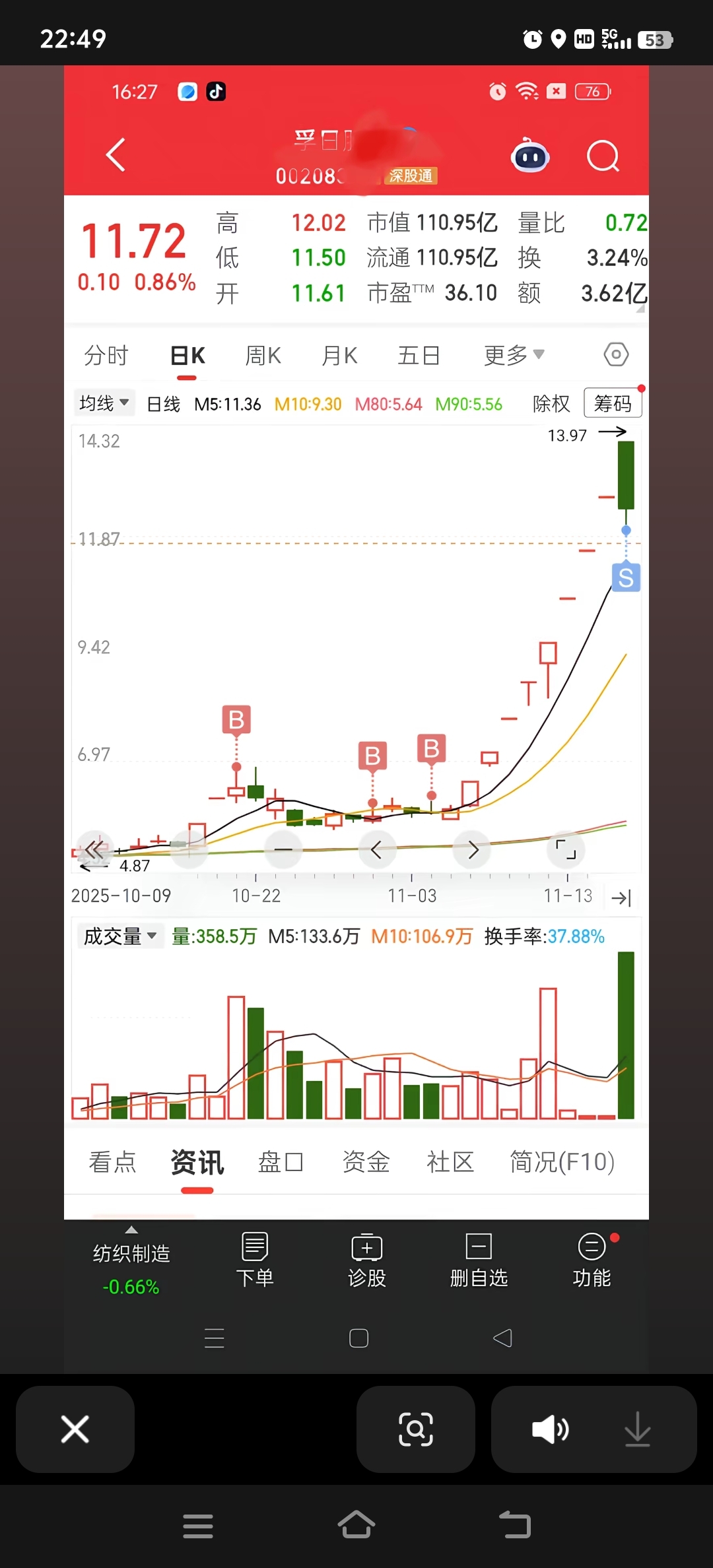Run visual search on this image

point(416,1429)
